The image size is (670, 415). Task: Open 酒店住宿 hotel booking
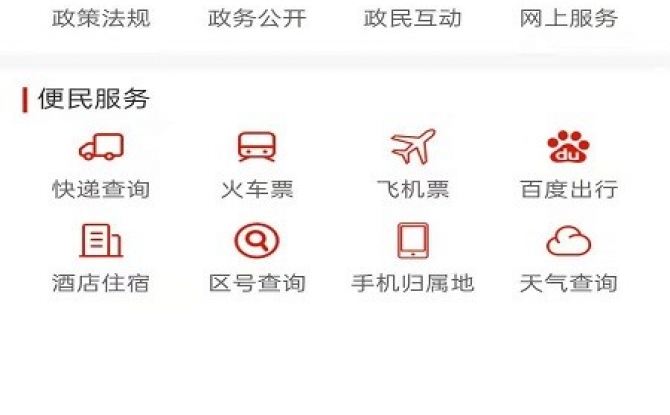tap(101, 257)
